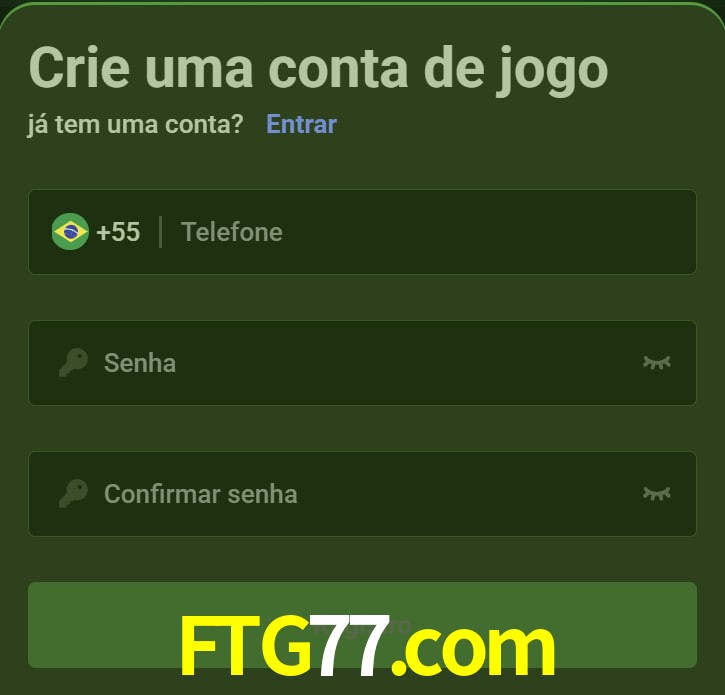Open the +55 country code picker

tap(96, 232)
